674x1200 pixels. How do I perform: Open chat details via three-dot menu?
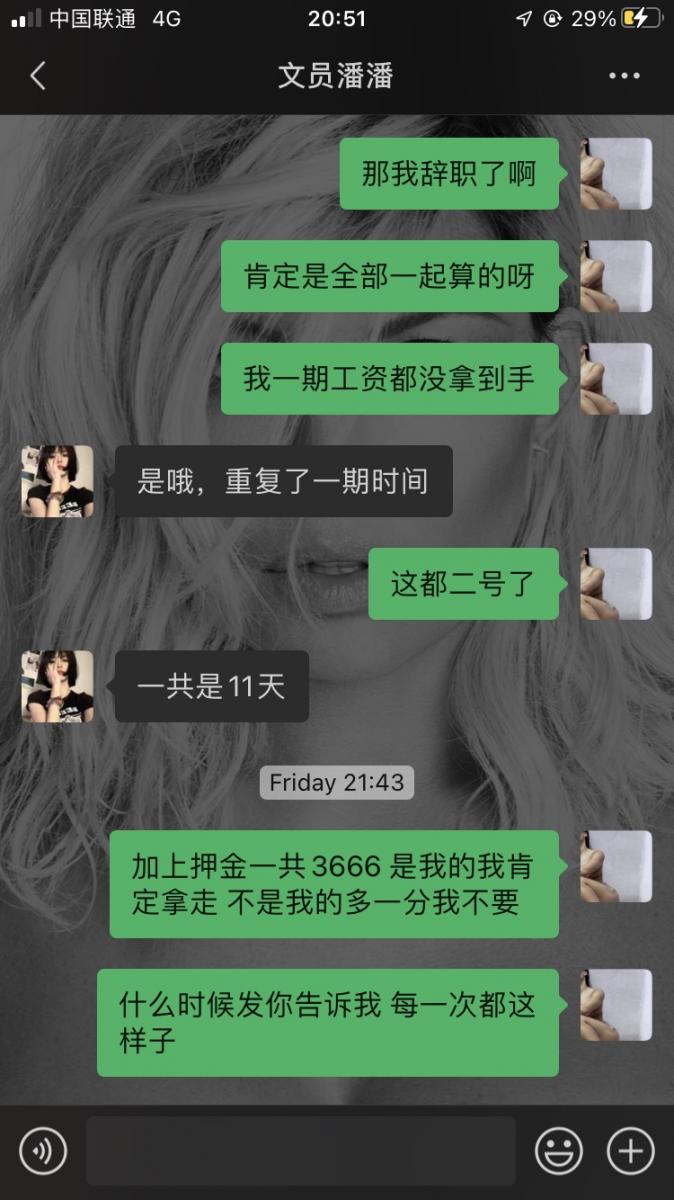pyautogui.click(x=624, y=76)
